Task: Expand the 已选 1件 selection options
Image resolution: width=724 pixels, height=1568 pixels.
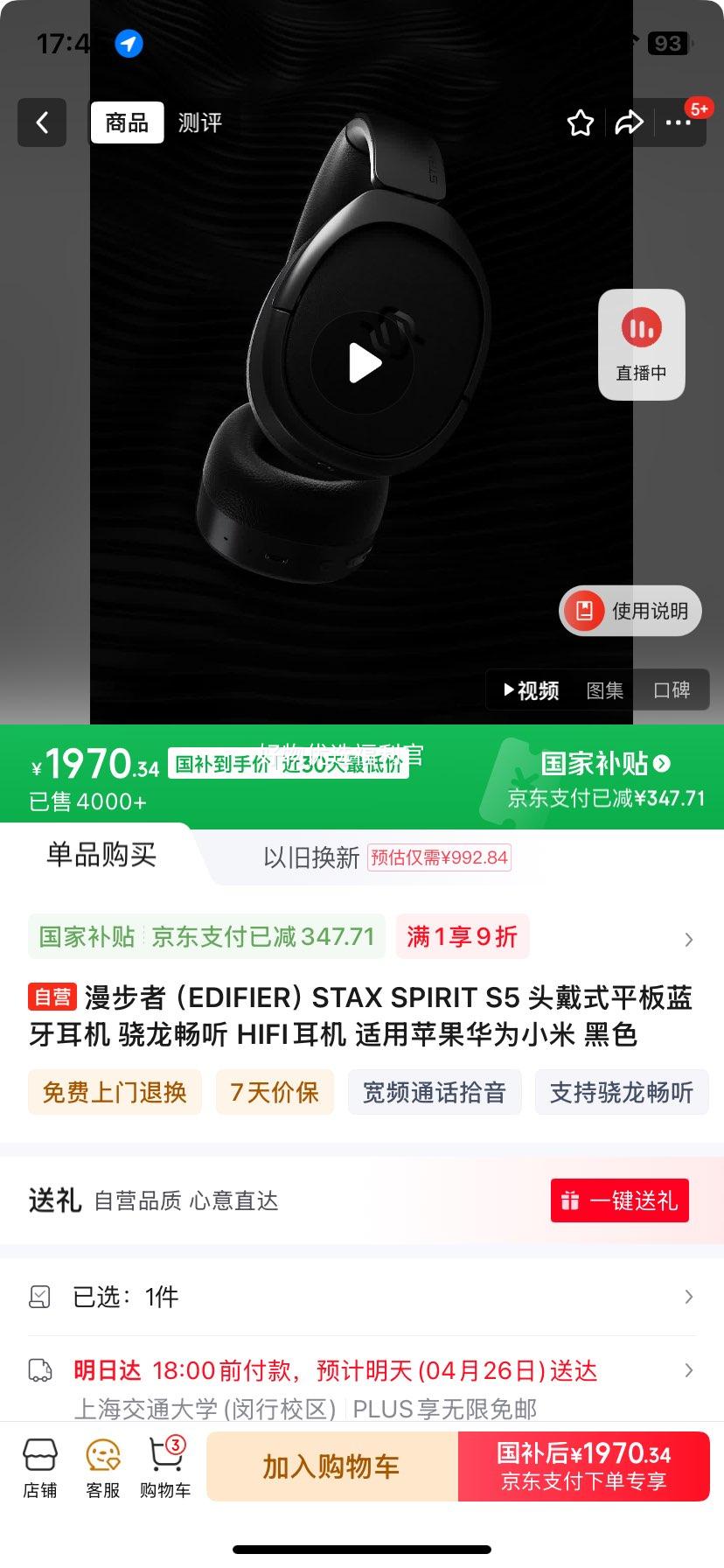Action: click(x=362, y=1298)
